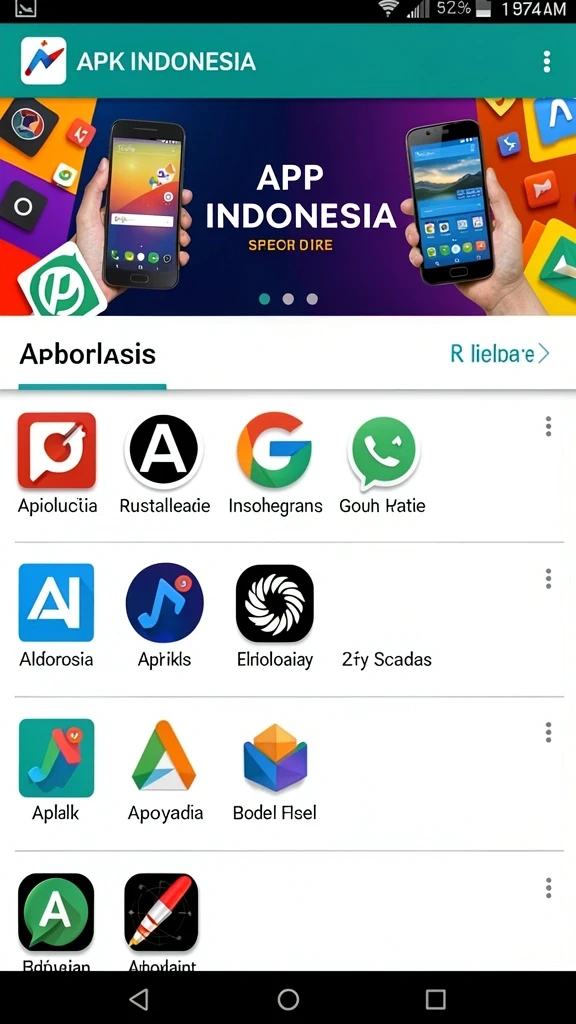
Task: Open the APP INDONESIA promo banner
Action: [288, 206]
